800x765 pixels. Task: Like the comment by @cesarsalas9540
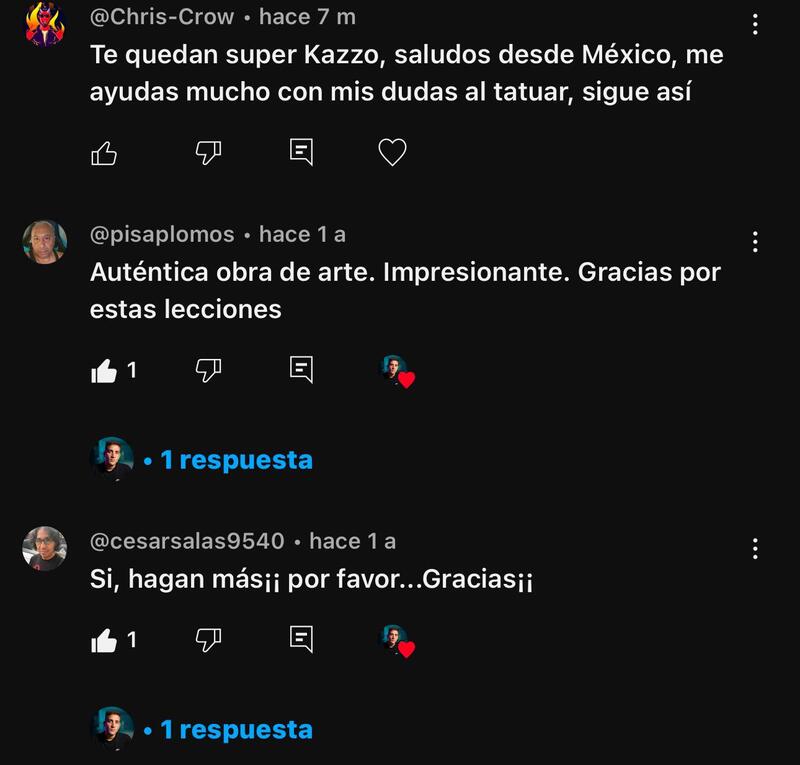coord(104,640)
